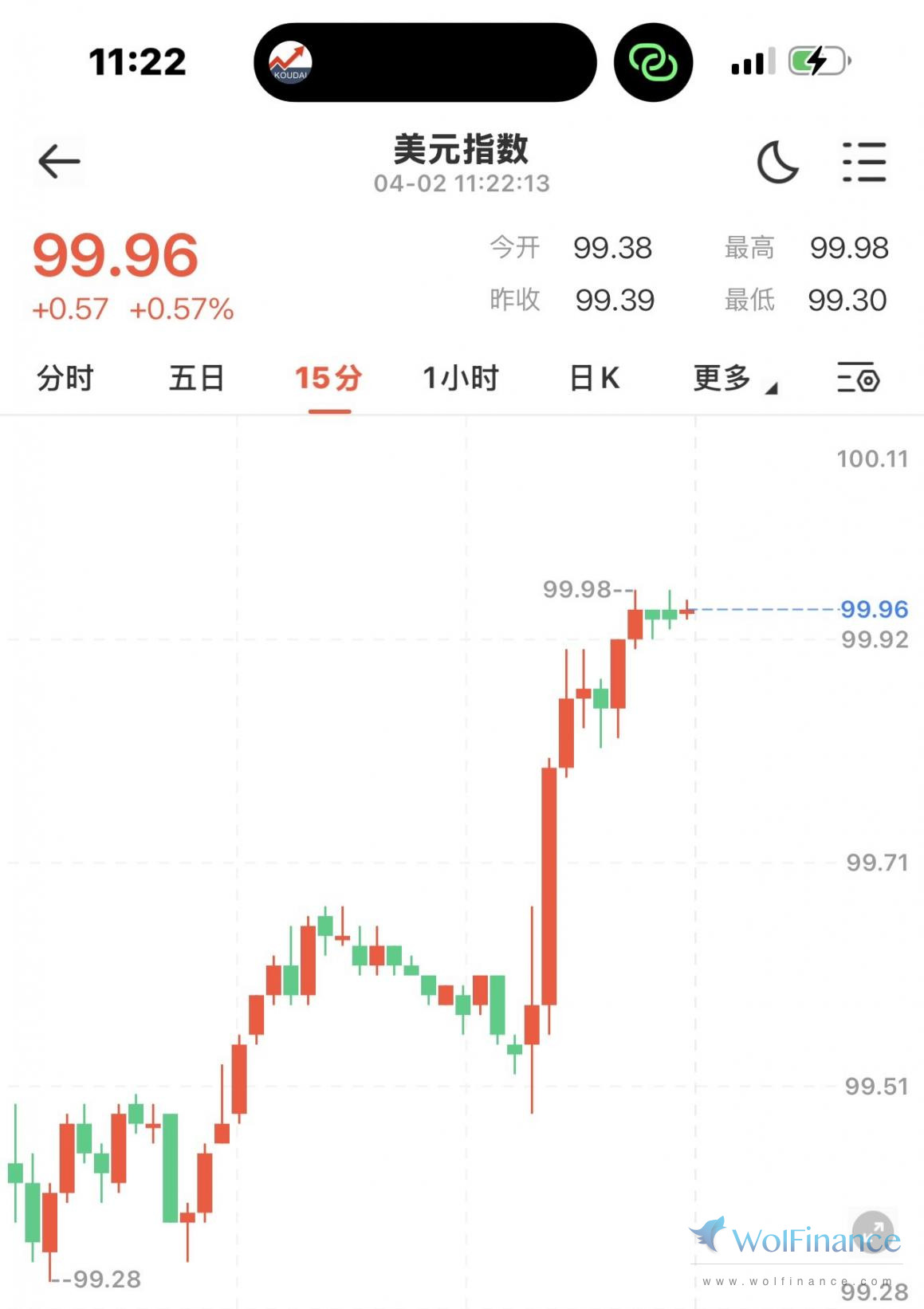The width and height of the screenshot is (924, 1309).
Task: Open the list menu icon
Action: coord(864,162)
